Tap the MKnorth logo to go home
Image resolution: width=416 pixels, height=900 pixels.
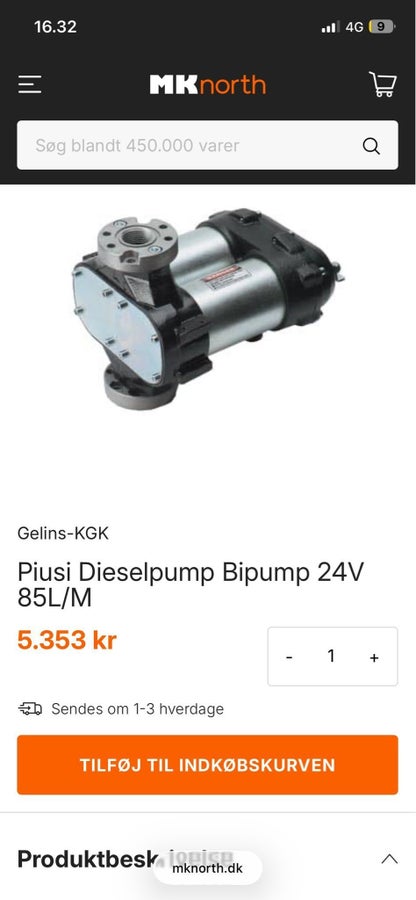click(x=208, y=85)
